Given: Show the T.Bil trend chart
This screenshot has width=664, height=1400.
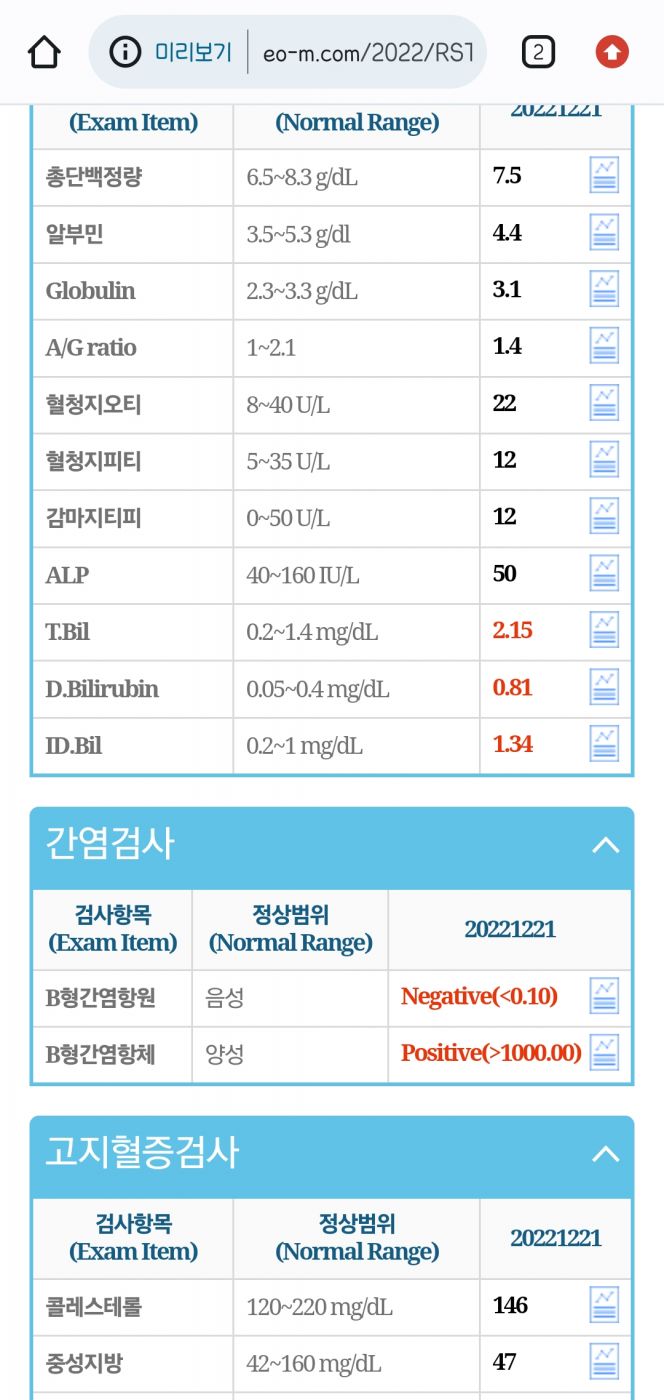Looking at the screenshot, I should click(x=604, y=630).
